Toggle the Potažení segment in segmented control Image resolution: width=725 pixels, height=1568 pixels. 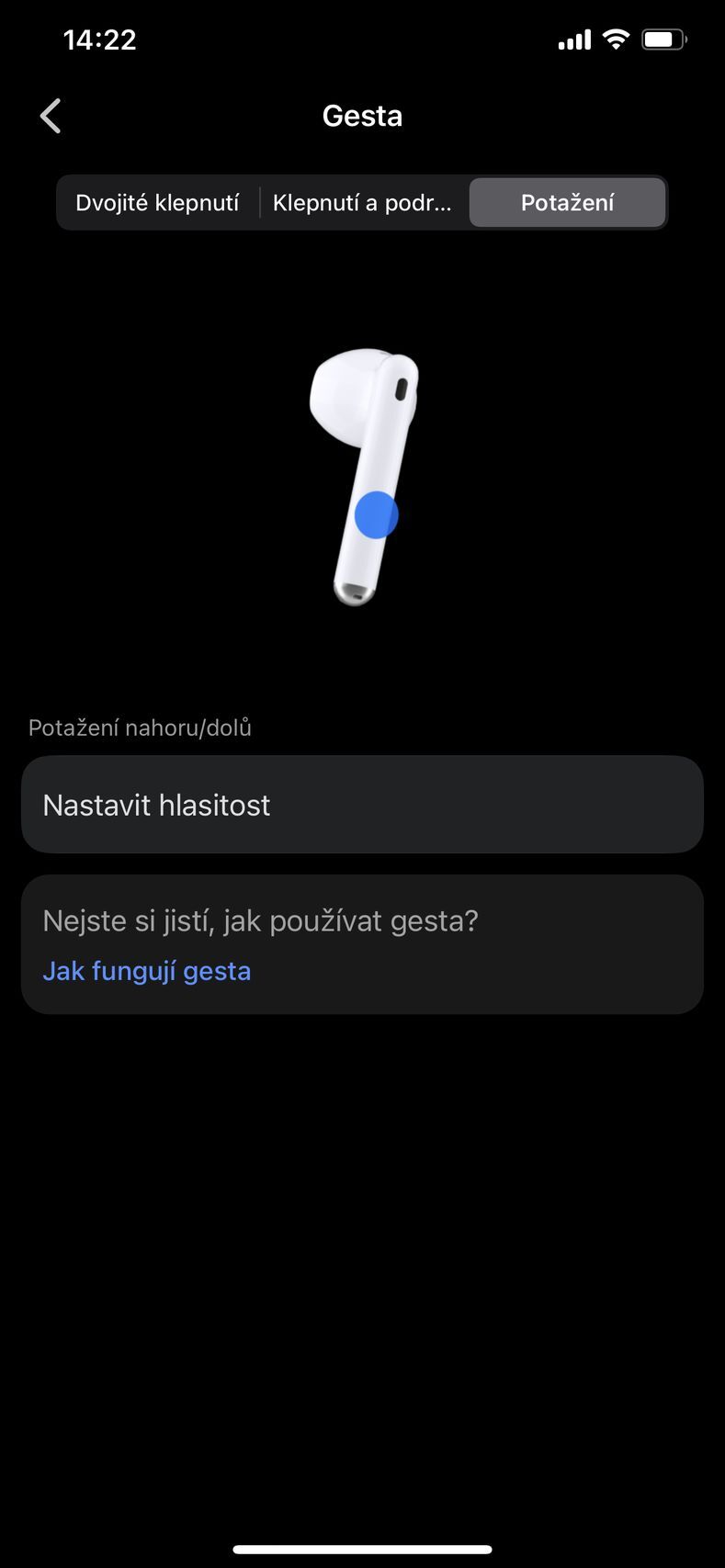[568, 202]
